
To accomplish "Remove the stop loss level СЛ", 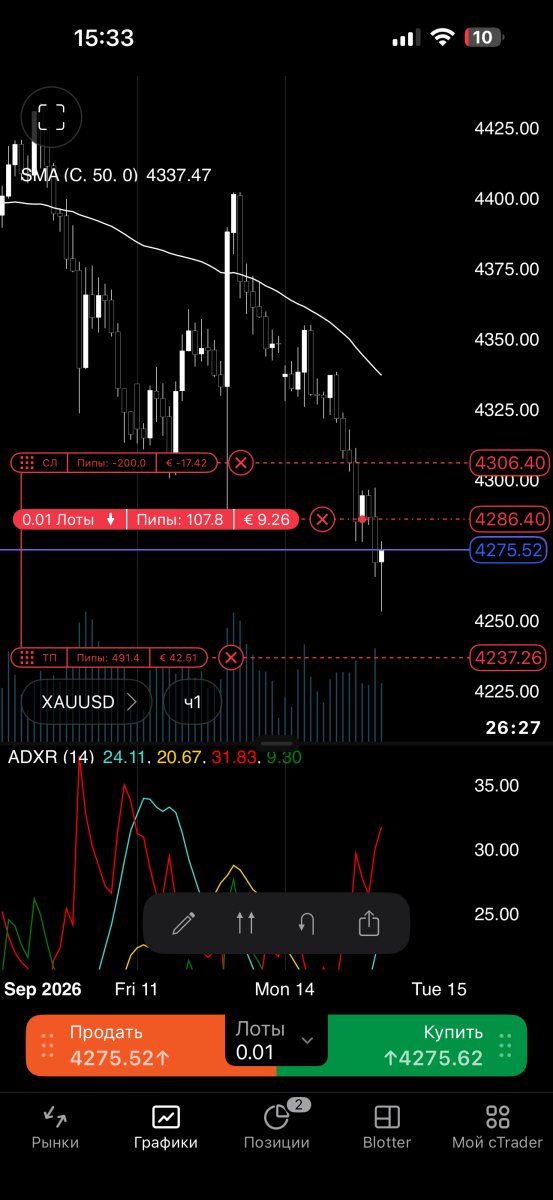I will tap(241, 462).
